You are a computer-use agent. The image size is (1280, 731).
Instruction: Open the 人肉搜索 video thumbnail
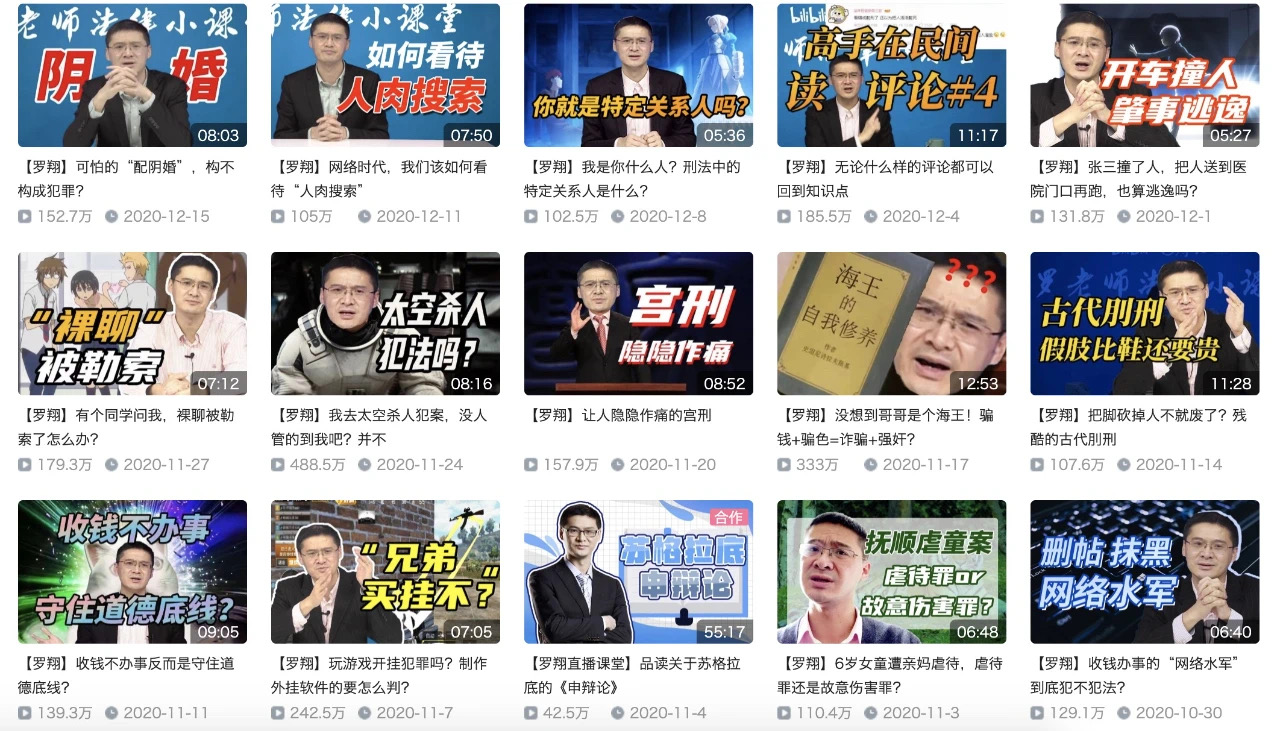[x=385, y=75]
